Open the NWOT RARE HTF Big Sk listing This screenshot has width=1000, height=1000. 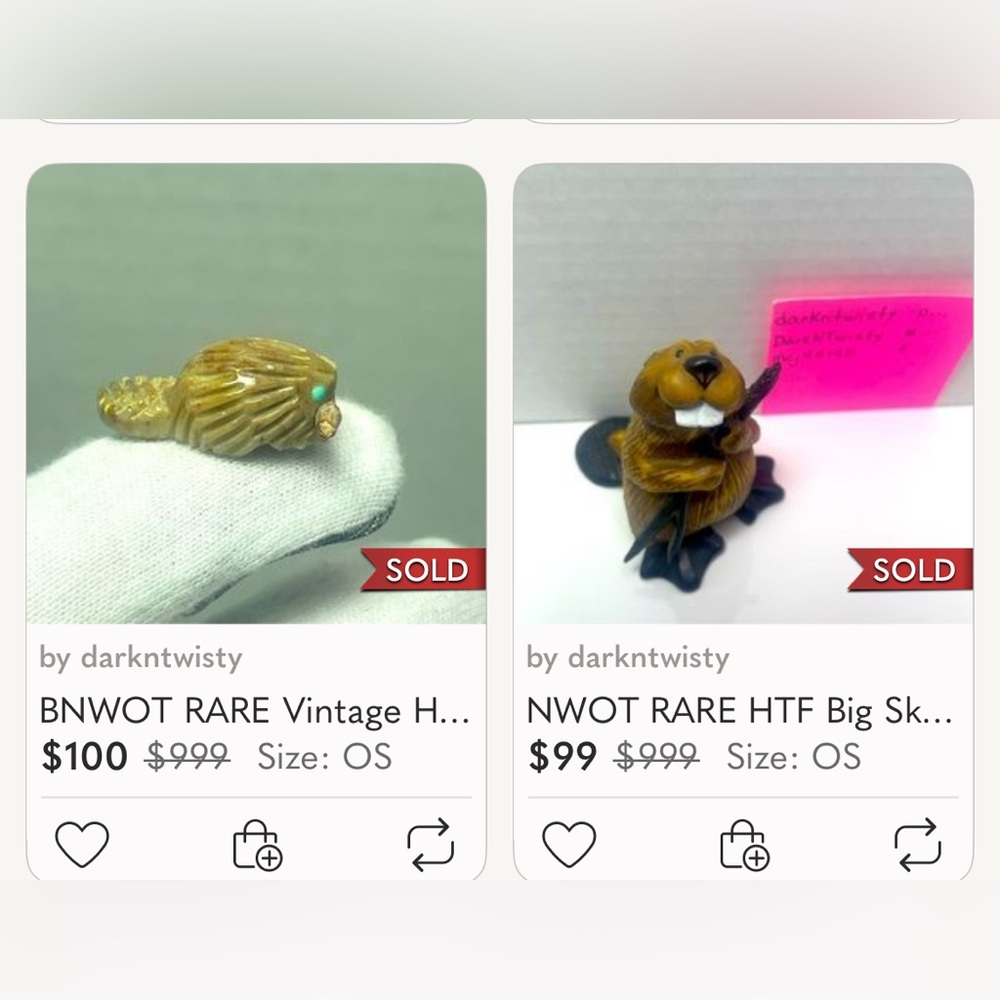(740, 712)
